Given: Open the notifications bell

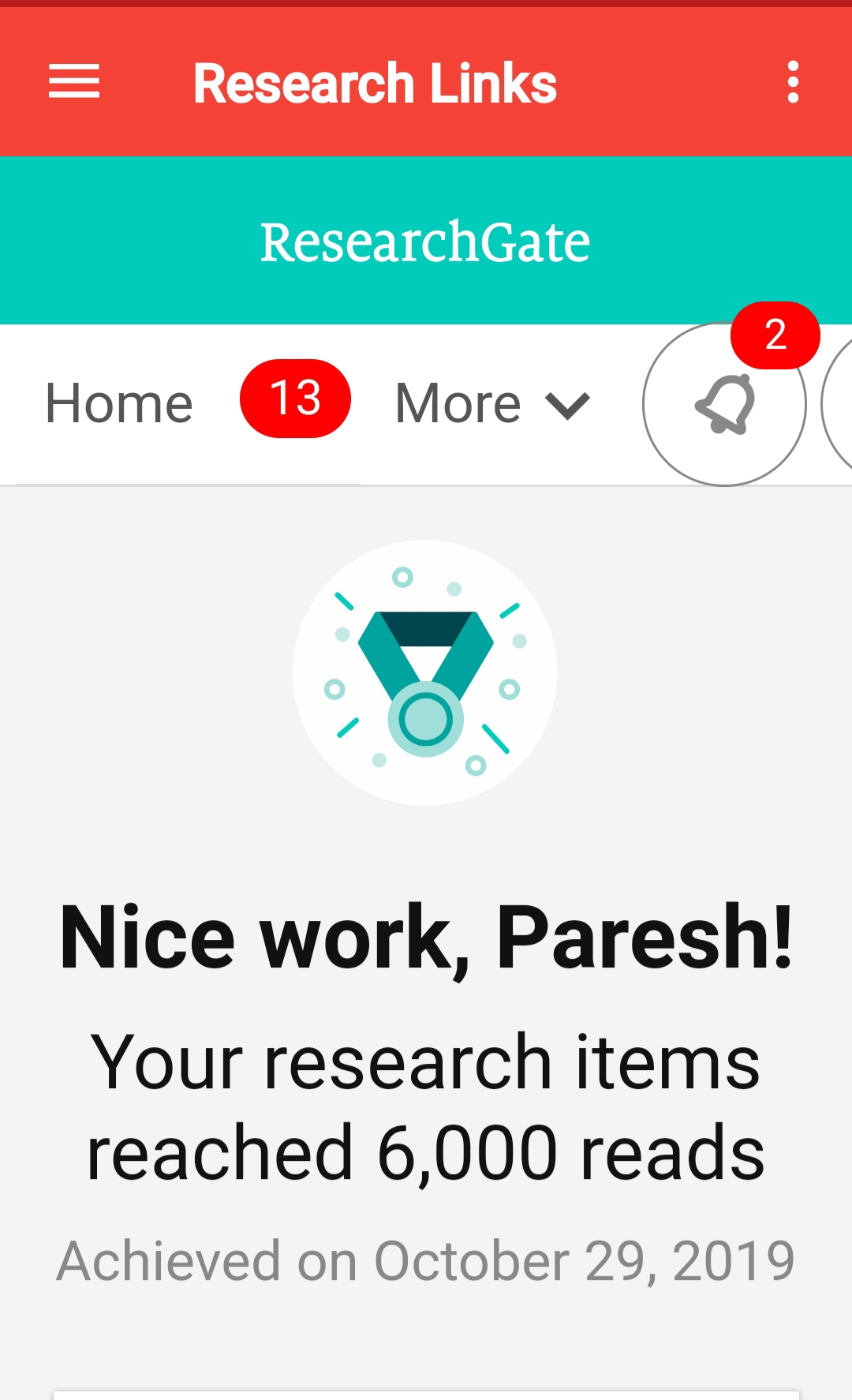Looking at the screenshot, I should pos(724,405).
